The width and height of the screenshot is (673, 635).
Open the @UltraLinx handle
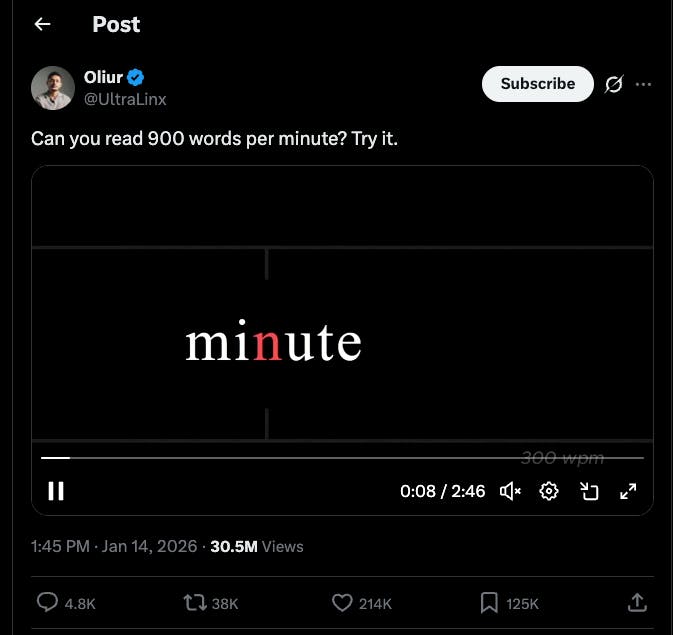point(125,99)
